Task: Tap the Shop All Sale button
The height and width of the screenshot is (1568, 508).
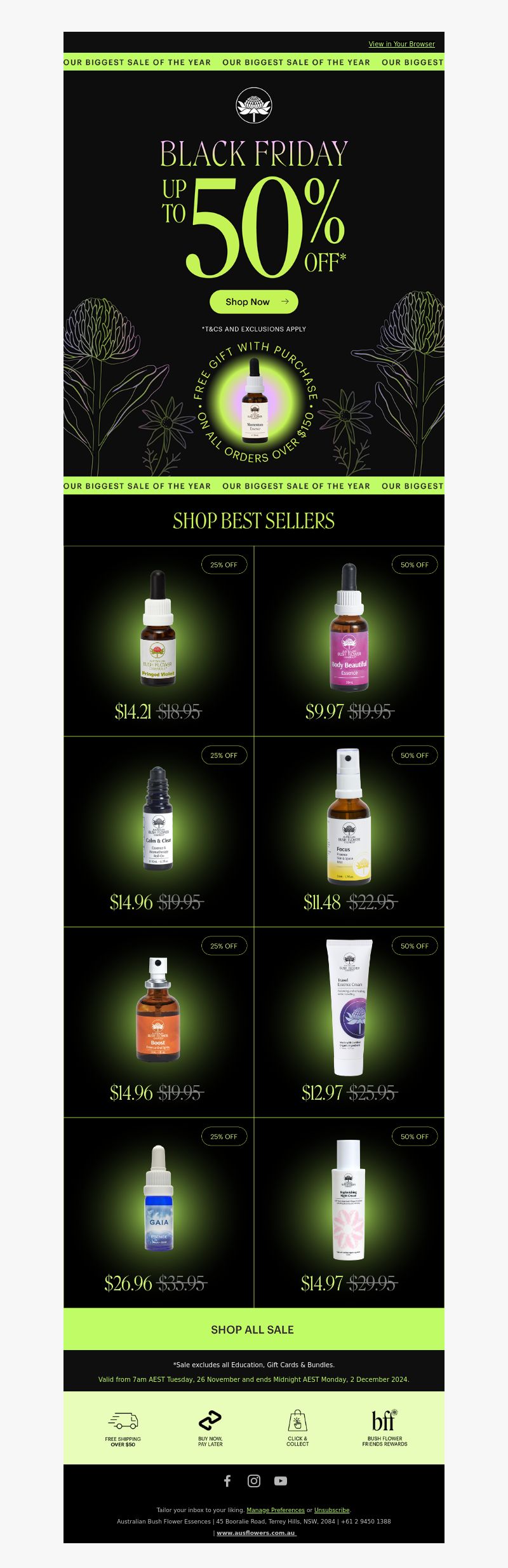Action: 253,1329
